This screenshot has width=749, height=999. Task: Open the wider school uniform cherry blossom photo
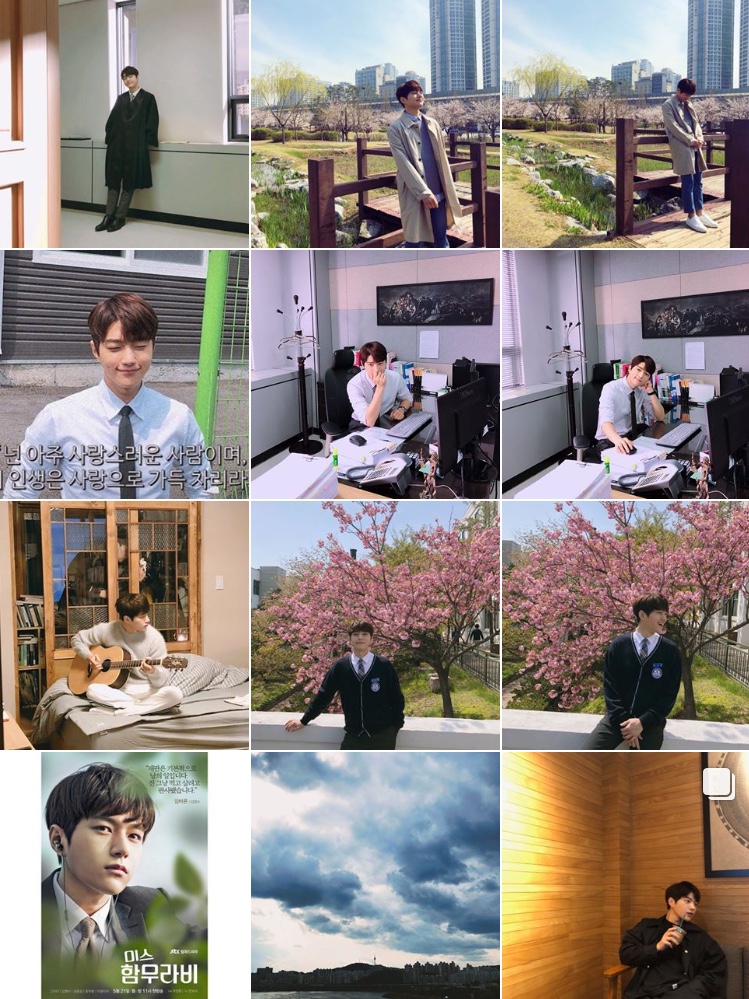(375, 625)
